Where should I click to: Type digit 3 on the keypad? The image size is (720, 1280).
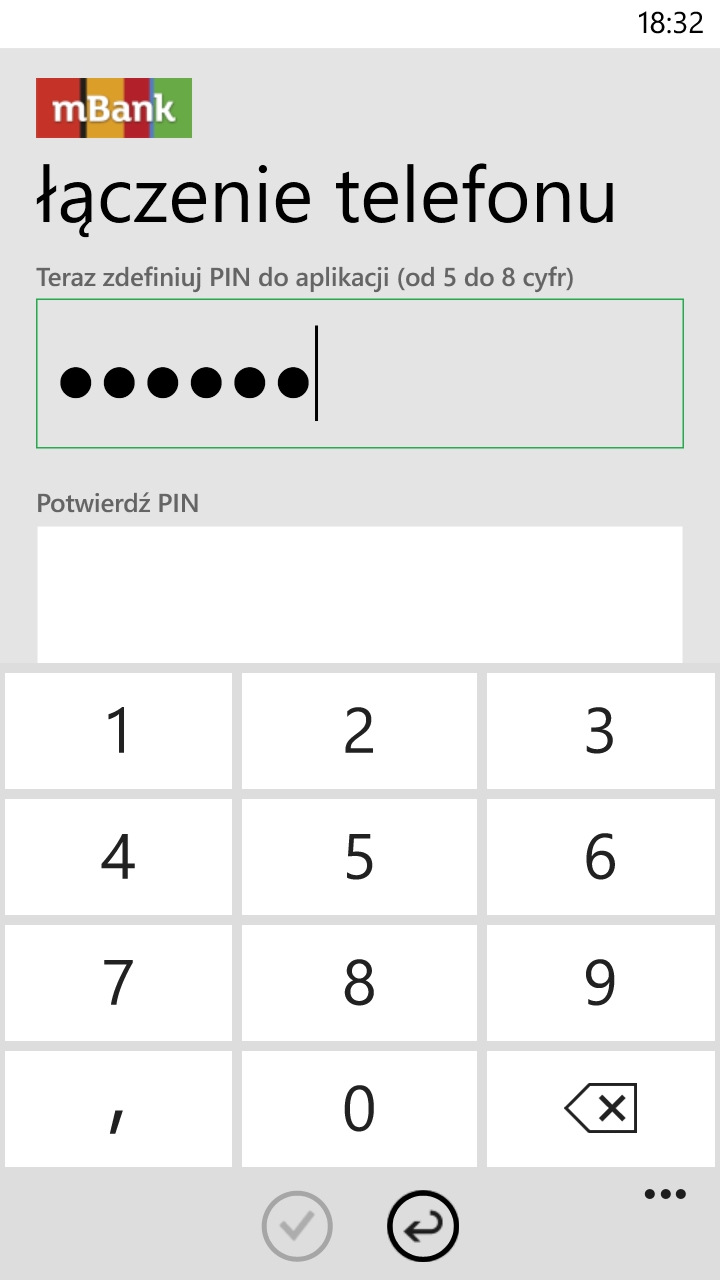coord(601,731)
